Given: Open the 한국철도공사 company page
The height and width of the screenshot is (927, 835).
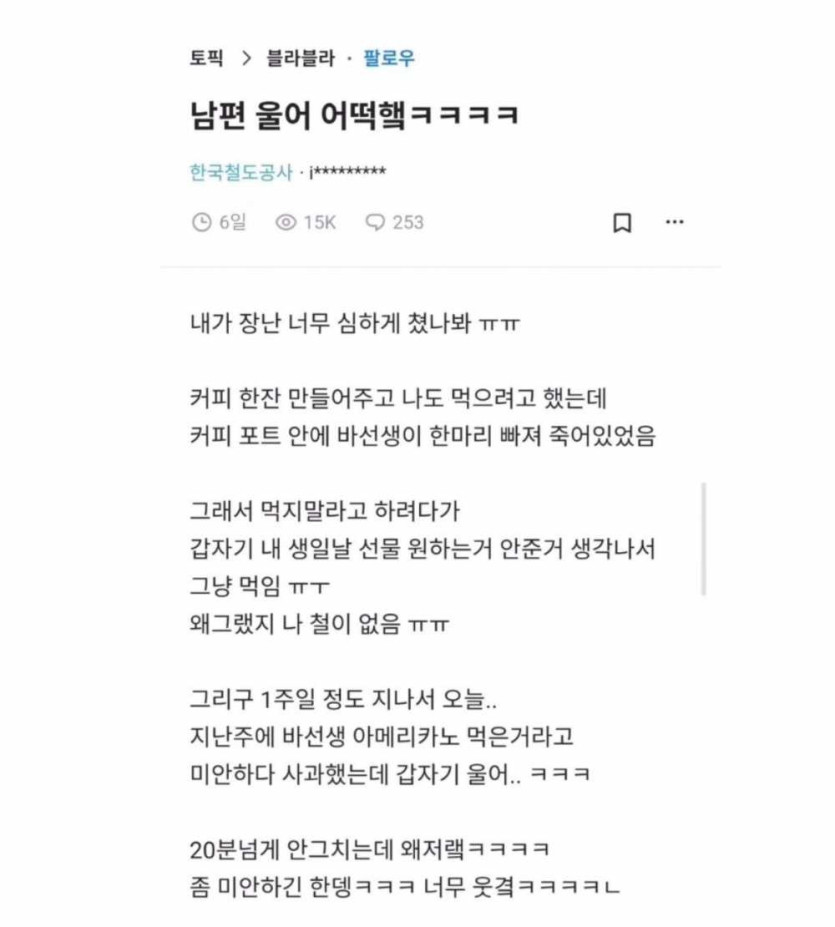Looking at the screenshot, I should tap(241, 173).
